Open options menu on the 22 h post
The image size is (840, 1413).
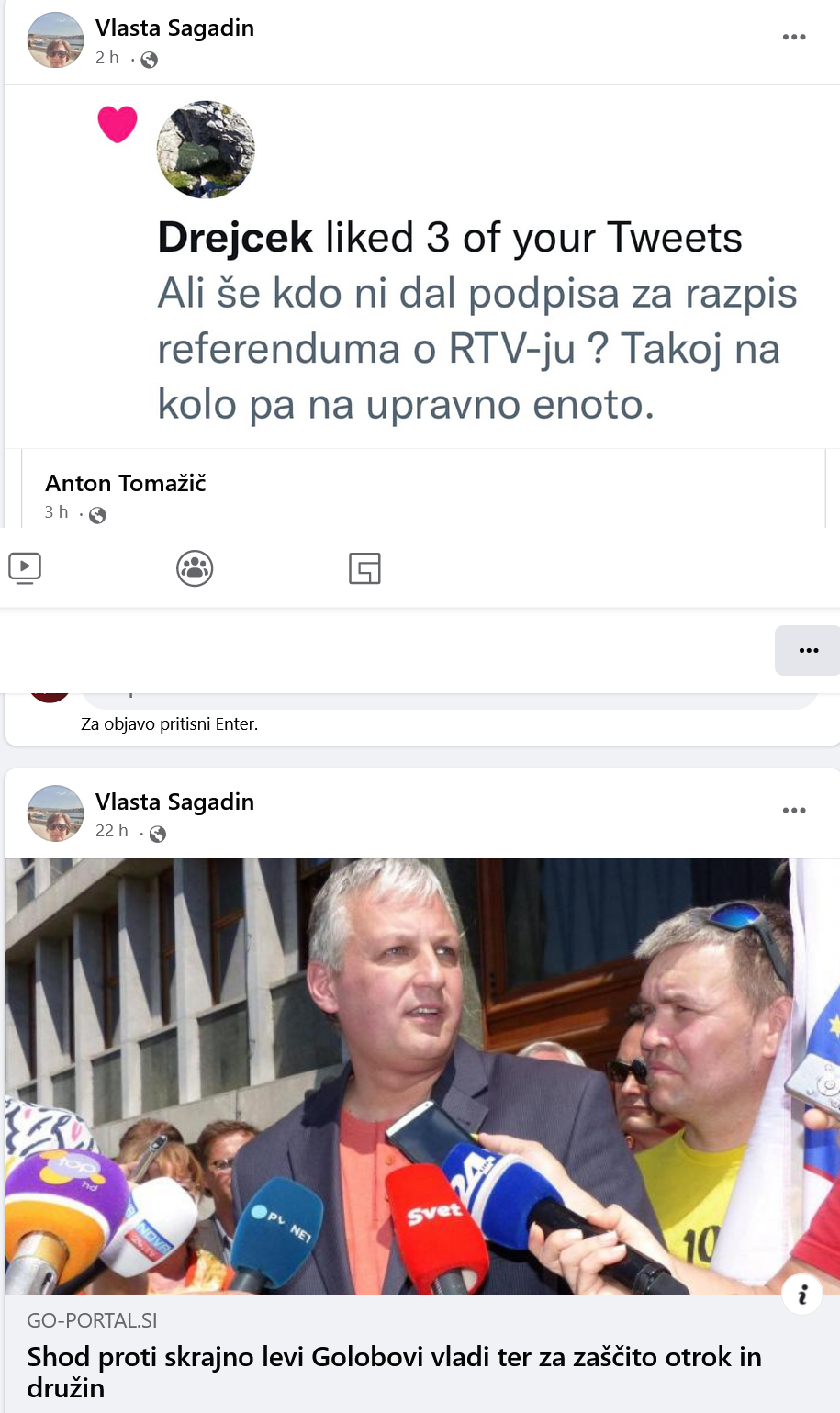[793, 811]
